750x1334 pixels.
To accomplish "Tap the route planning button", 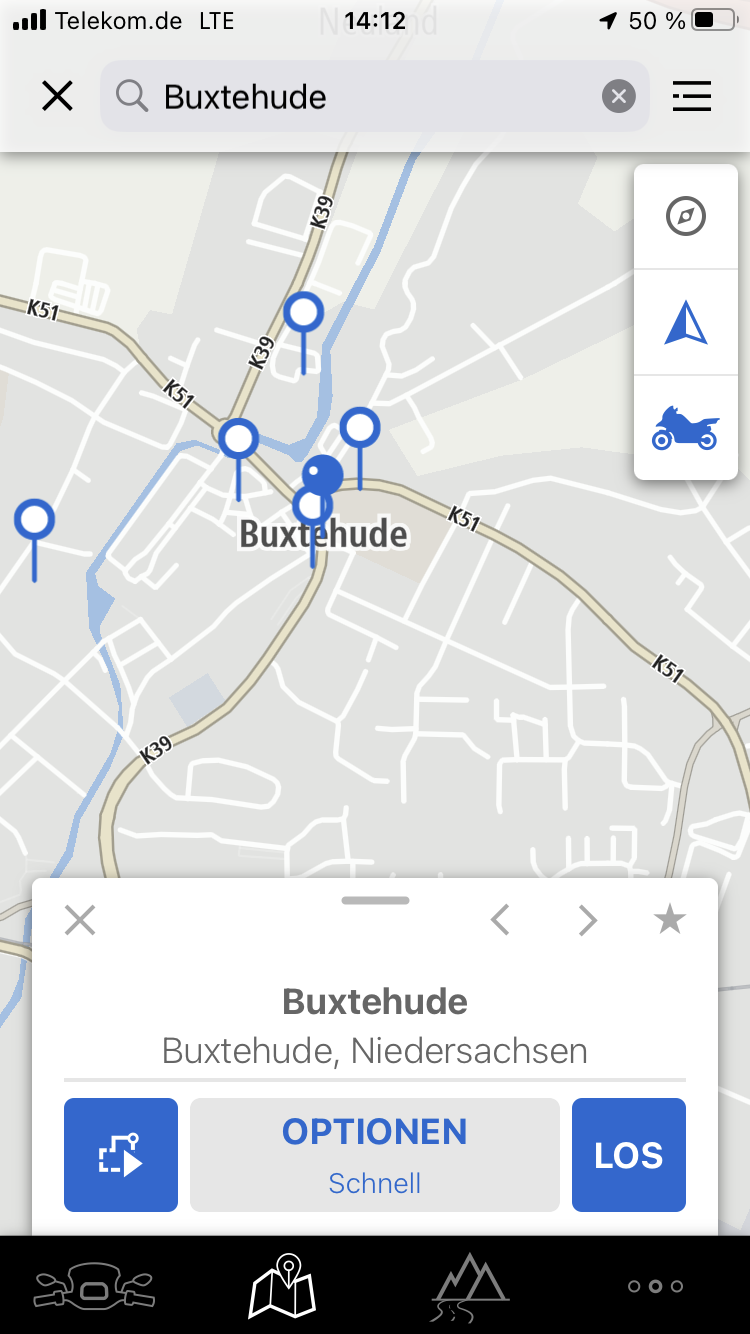I will pyautogui.click(x=121, y=1155).
